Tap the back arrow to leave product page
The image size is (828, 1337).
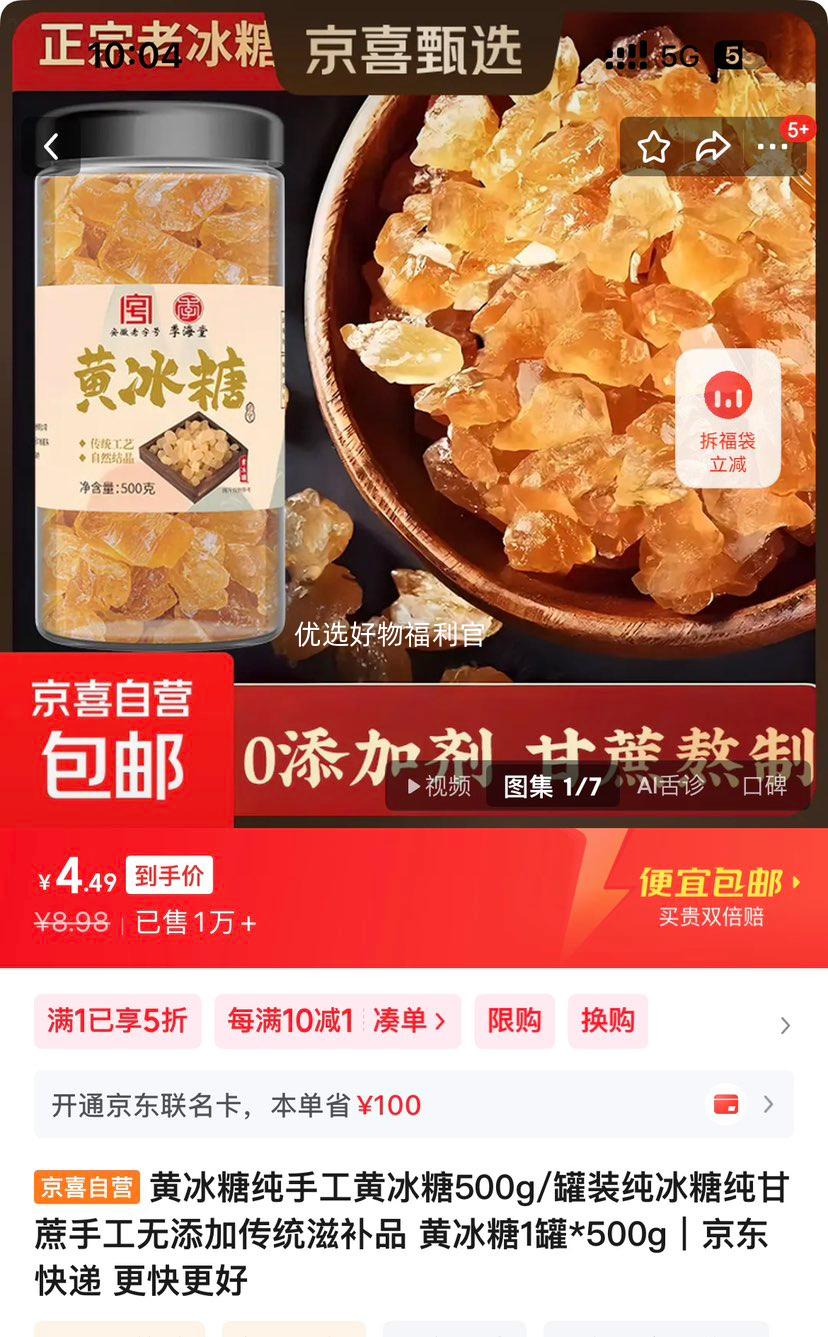tap(51, 144)
